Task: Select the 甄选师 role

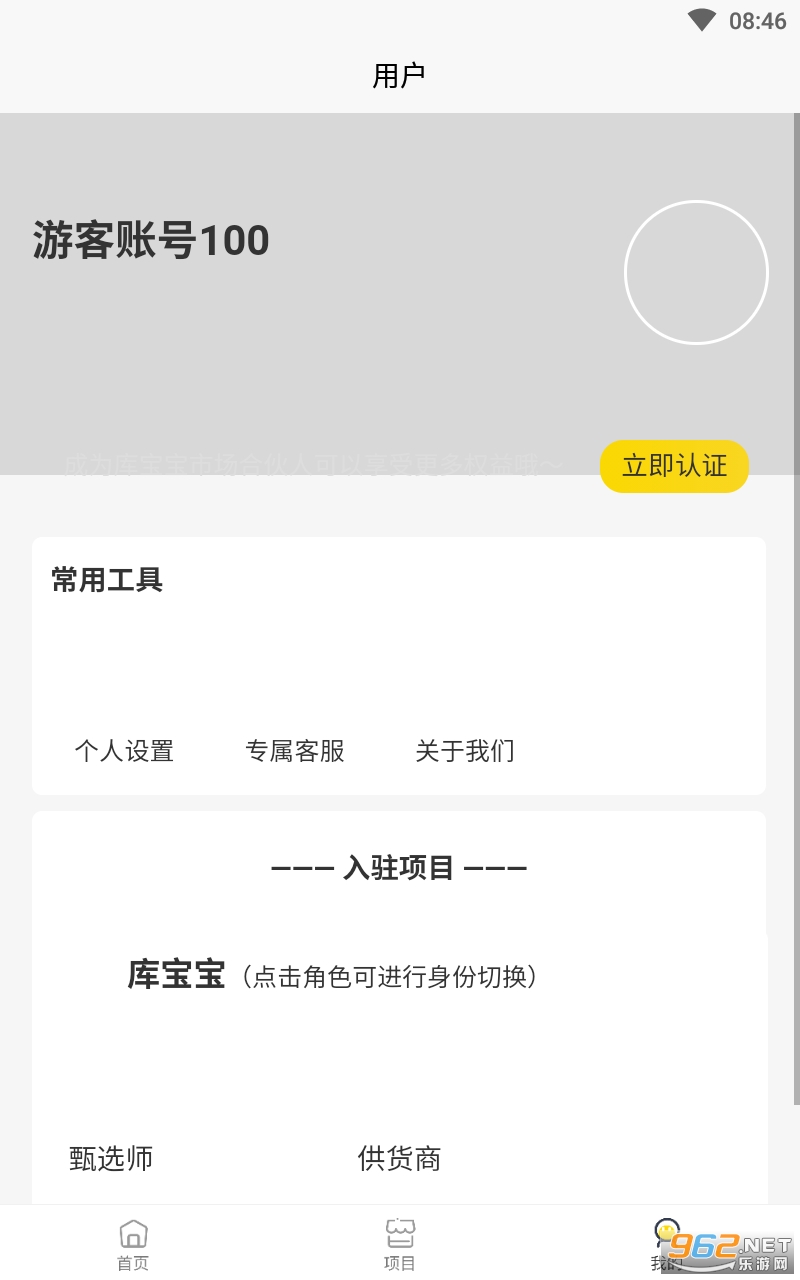Action: coord(111,1159)
